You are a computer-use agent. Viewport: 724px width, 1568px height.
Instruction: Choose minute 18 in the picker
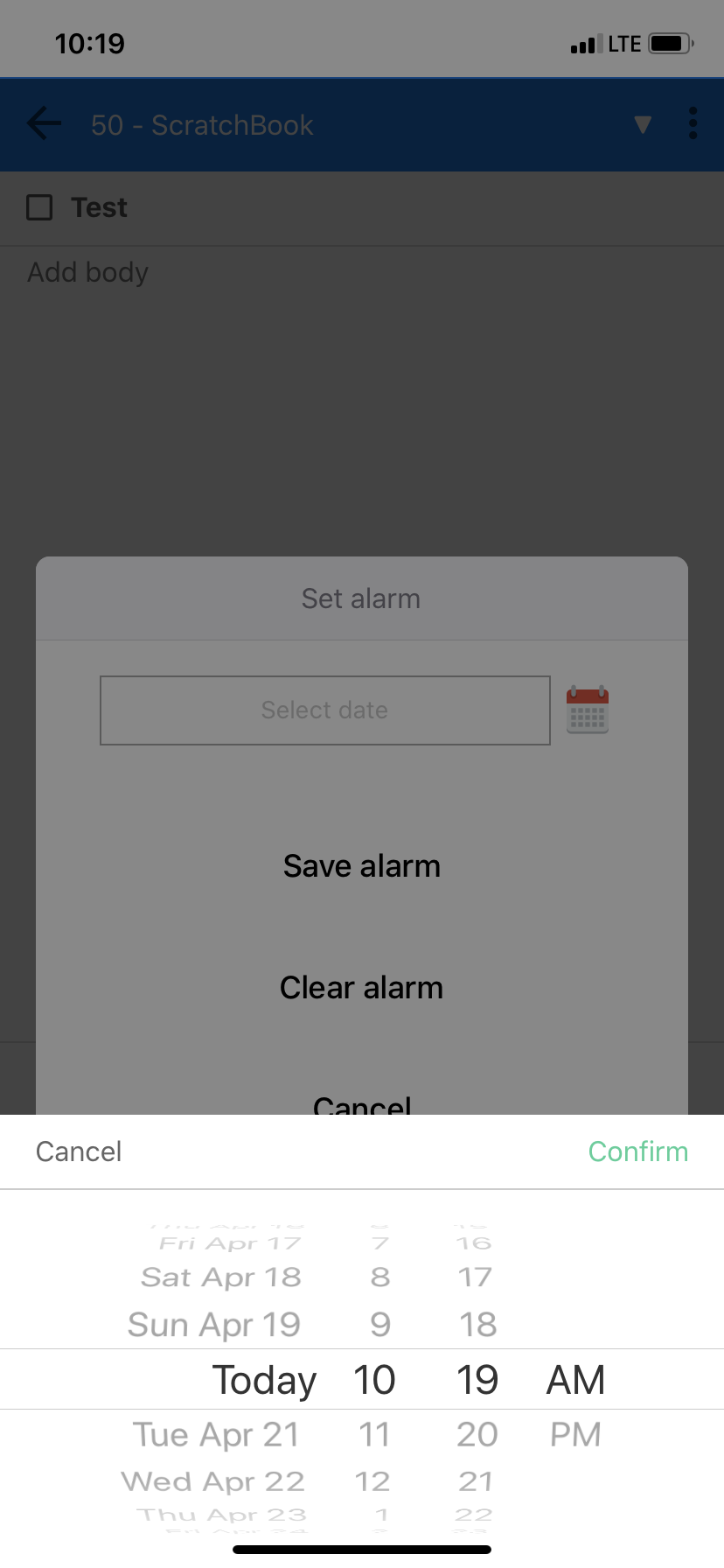pos(478,1325)
